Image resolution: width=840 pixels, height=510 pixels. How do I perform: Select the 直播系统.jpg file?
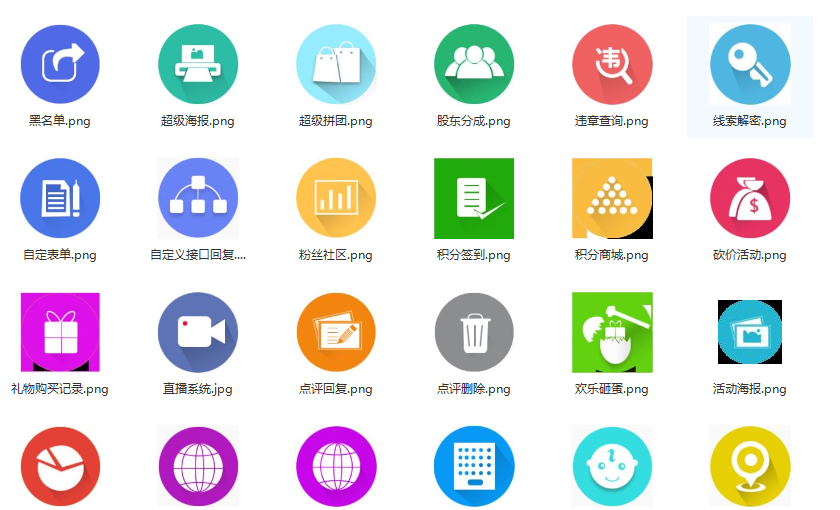[198, 332]
